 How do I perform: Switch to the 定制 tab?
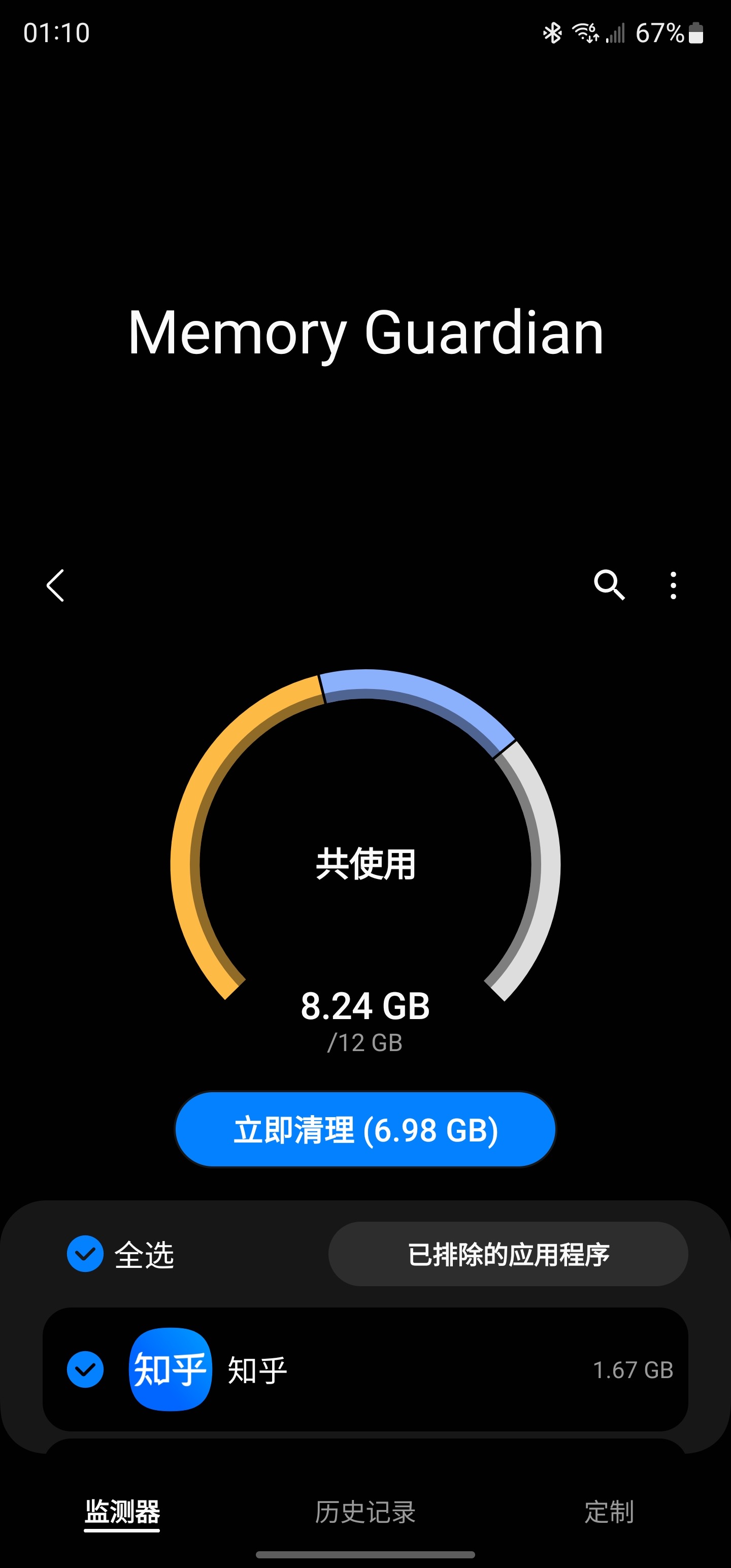click(x=609, y=1512)
